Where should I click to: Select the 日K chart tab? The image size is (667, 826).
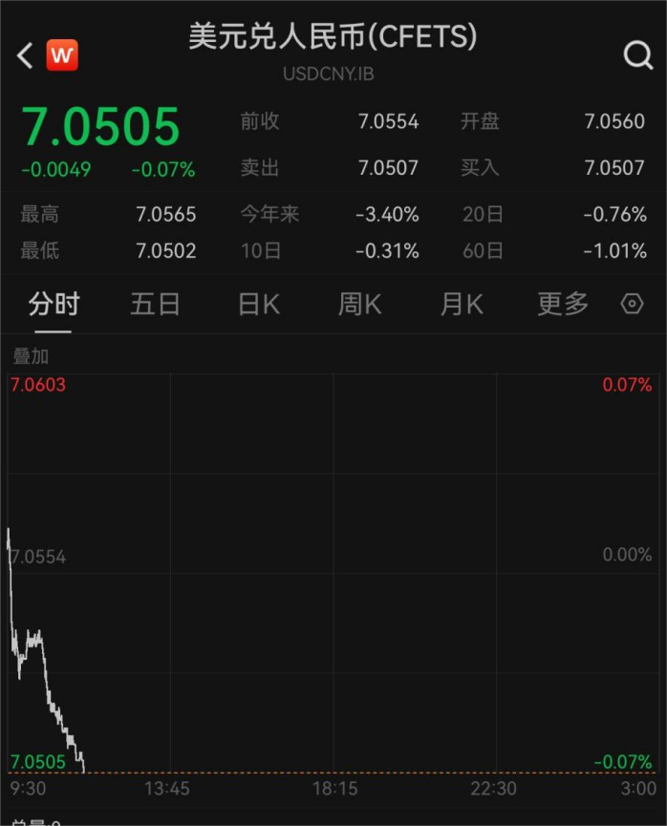click(x=258, y=304)
